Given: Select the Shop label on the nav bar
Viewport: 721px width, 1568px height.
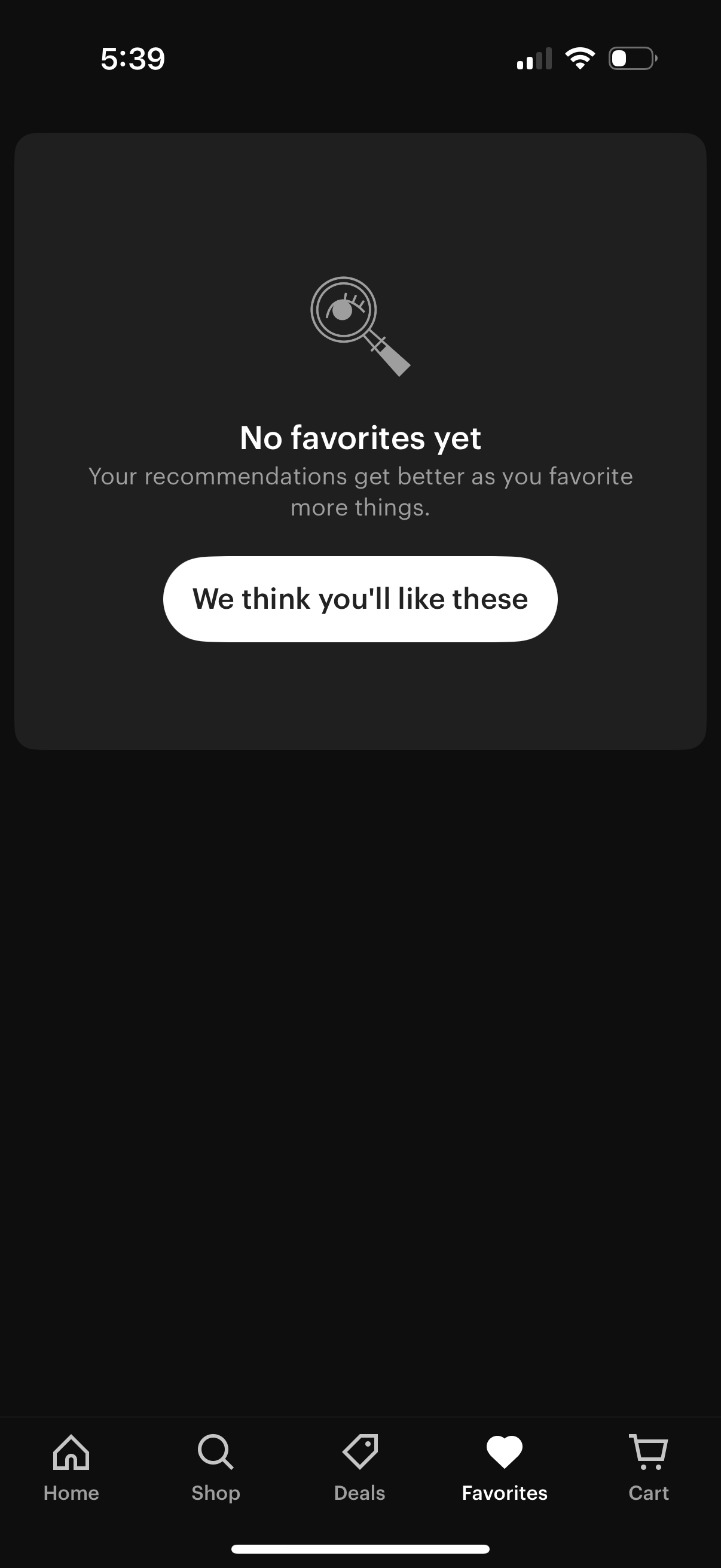Looking at the screenshot, I should (x=215, y=1493).
